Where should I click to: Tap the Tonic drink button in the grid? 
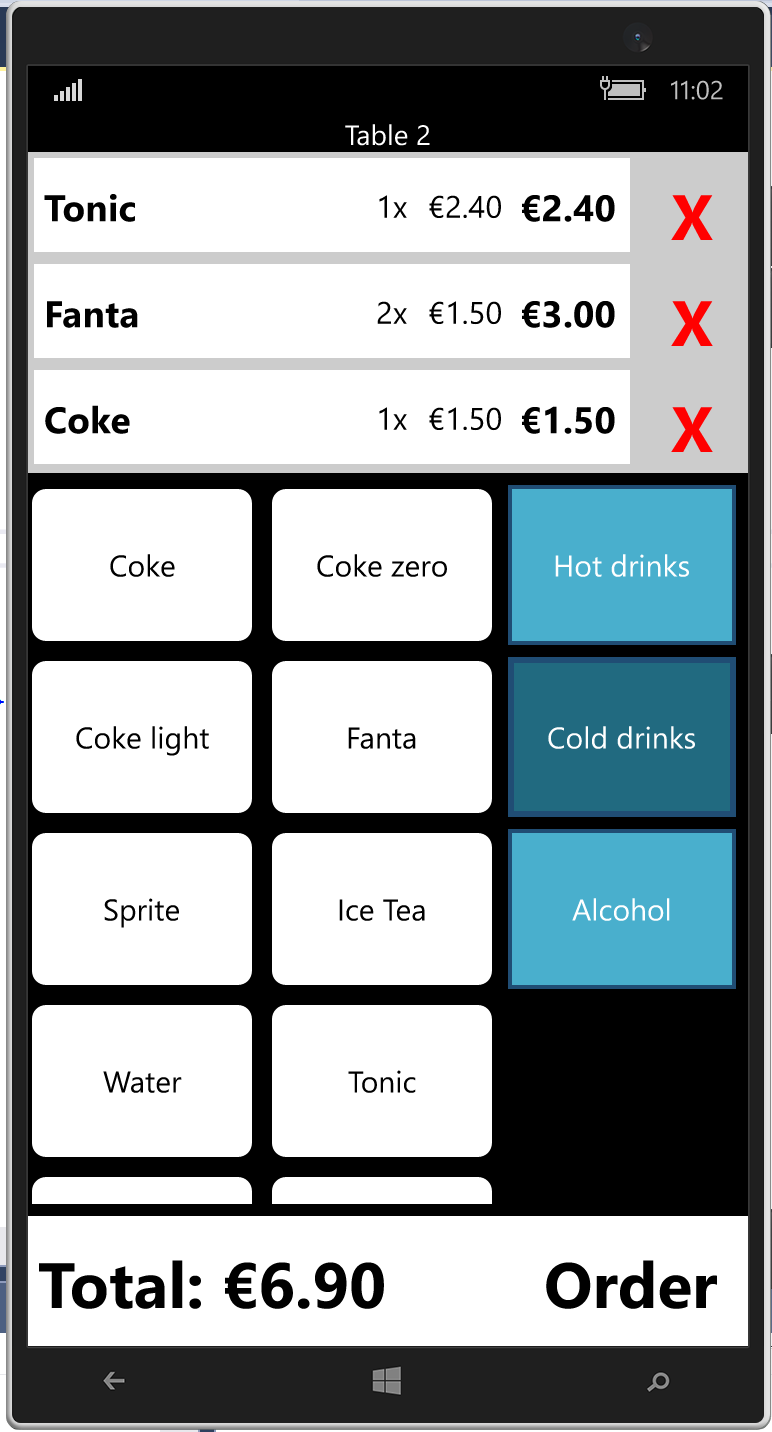pos(382,1081)
